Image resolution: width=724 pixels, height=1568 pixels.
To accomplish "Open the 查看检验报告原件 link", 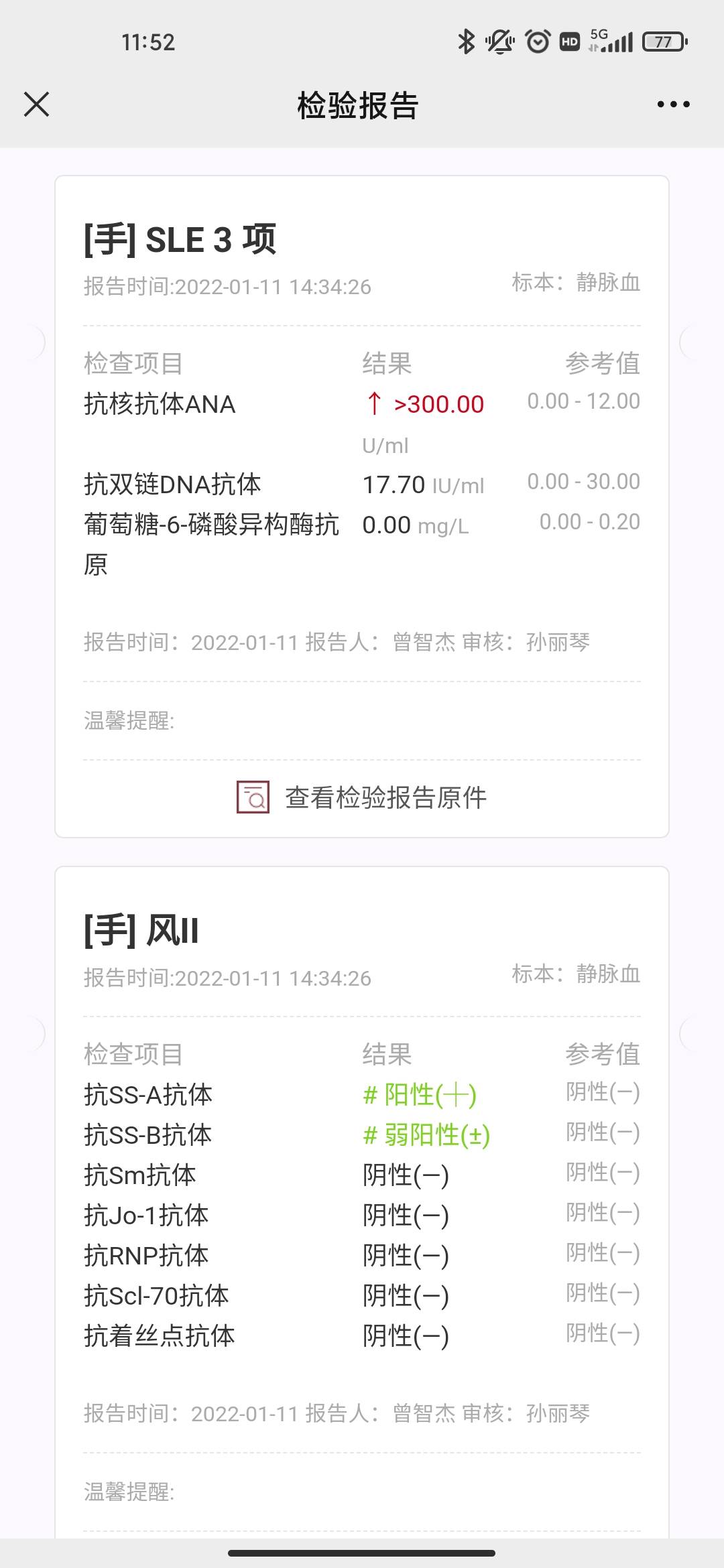I will 387,797.
